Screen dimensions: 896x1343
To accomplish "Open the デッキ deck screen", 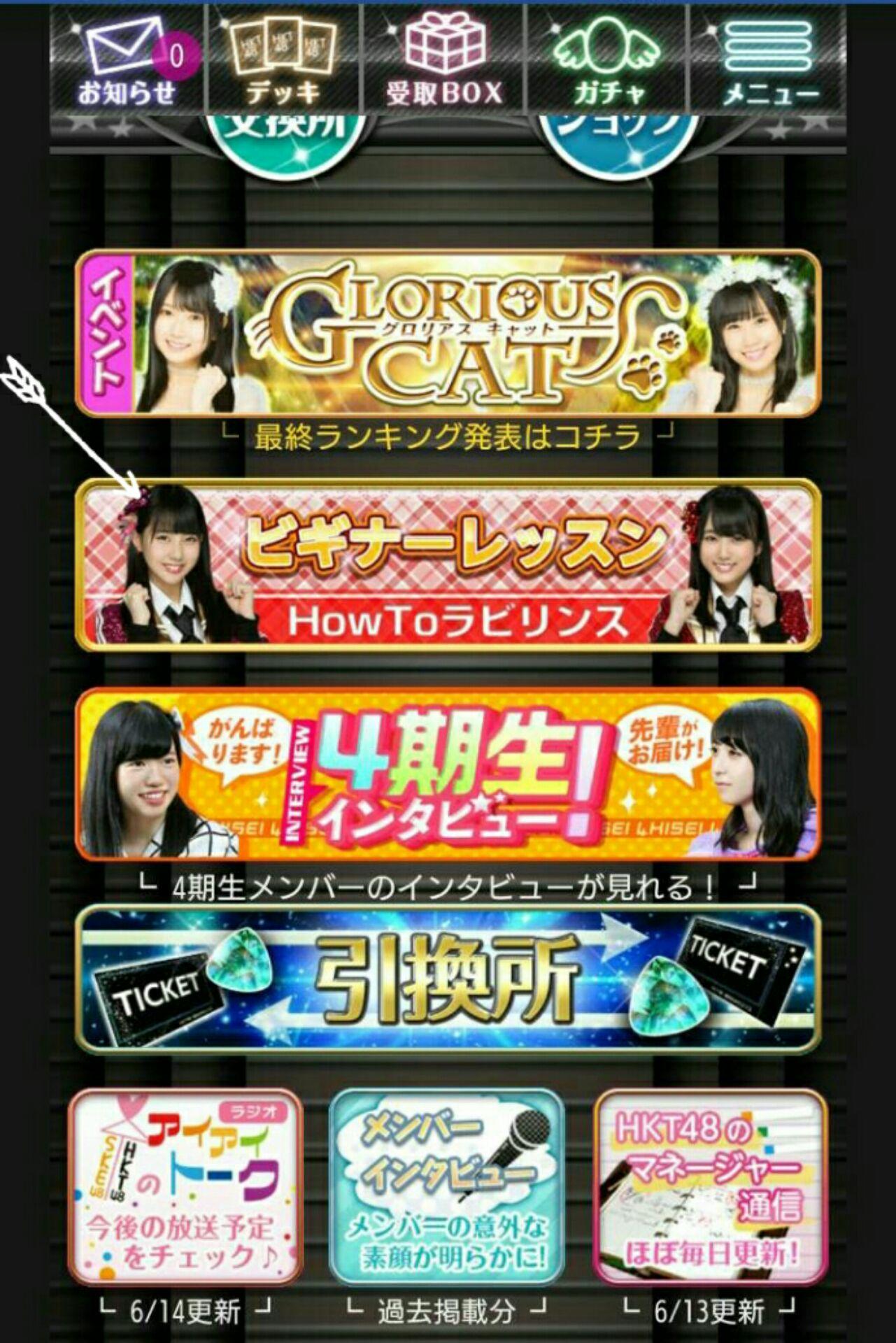I will point(283,59).
